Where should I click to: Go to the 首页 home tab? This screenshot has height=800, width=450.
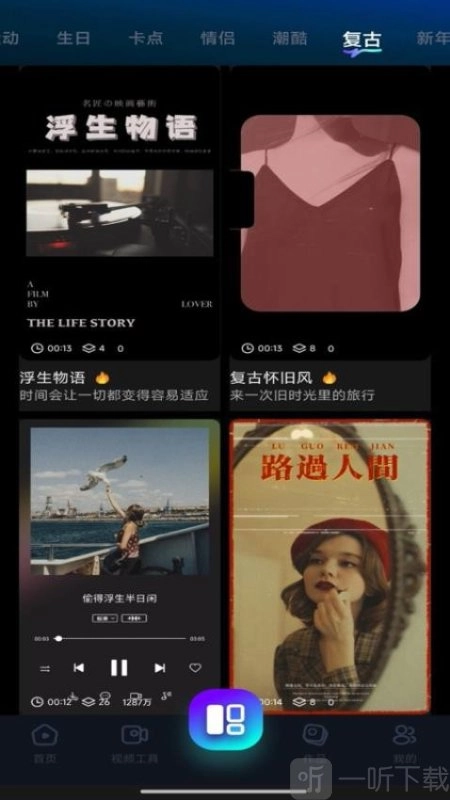coord(45,743)
